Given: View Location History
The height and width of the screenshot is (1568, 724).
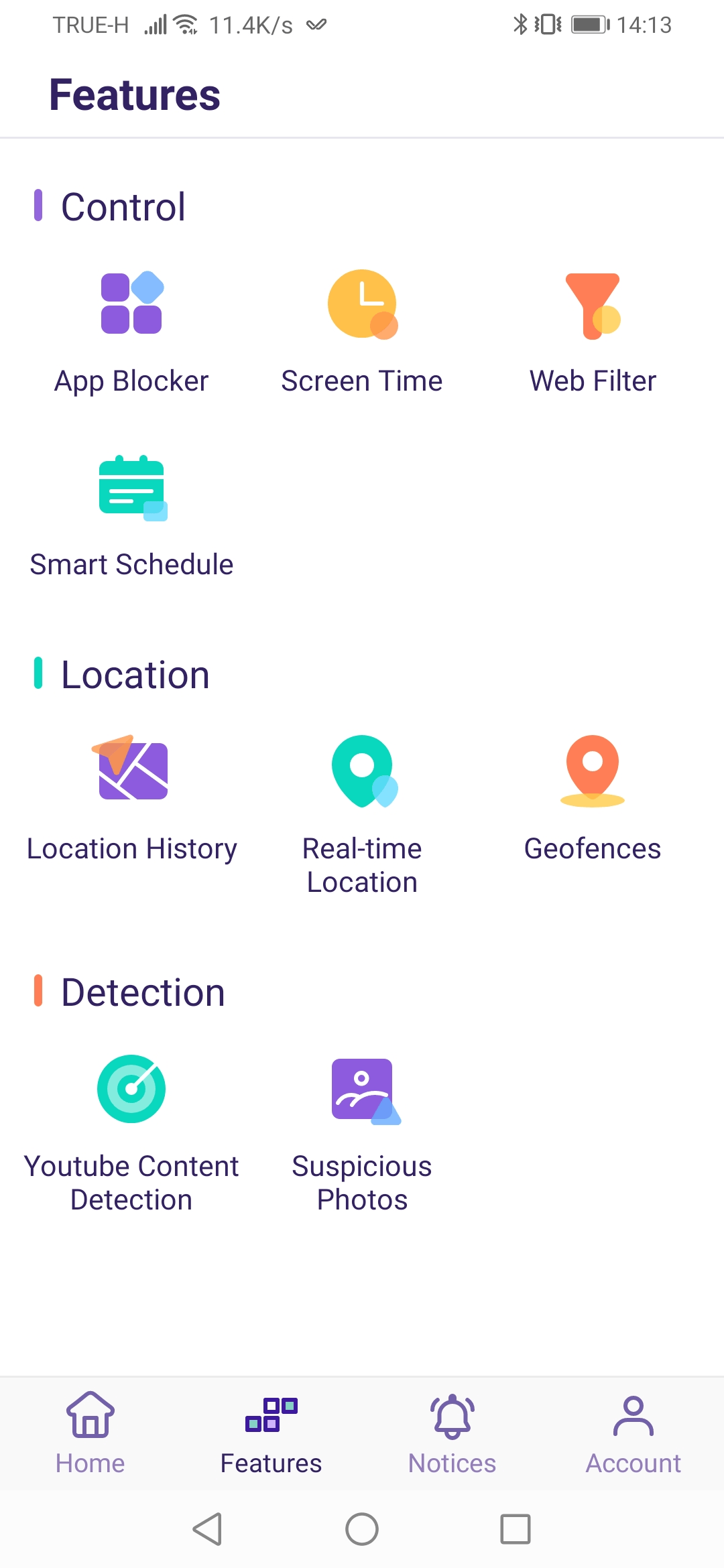Looking at the screenshot, I should click(131, 800).
